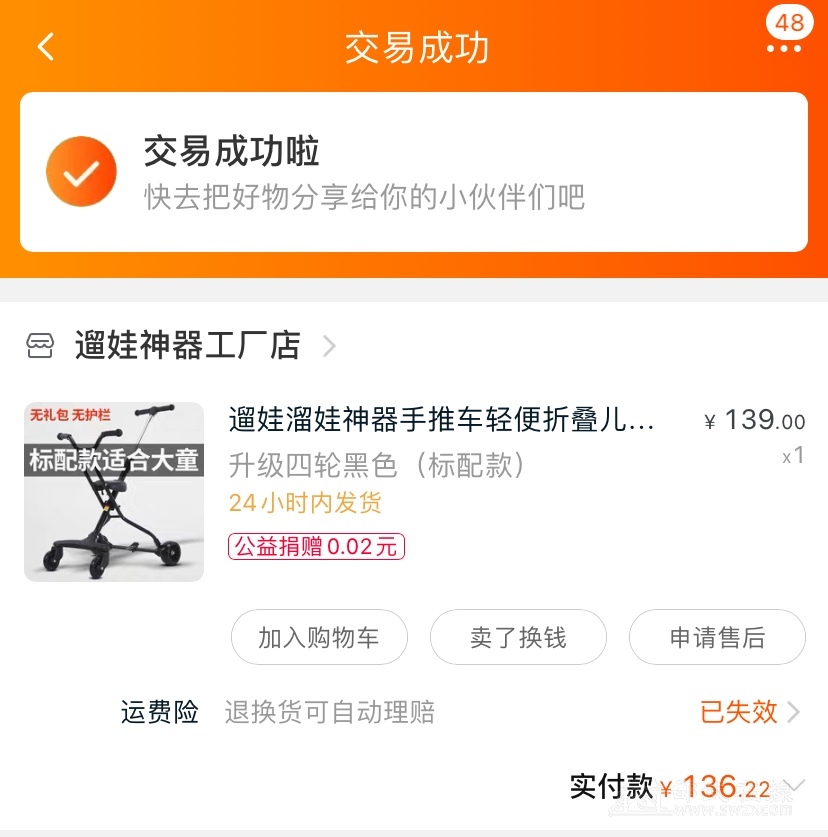Expand the 实付款 payment details chevron
This screenshot has width=828, height=837.
(794, 785)
